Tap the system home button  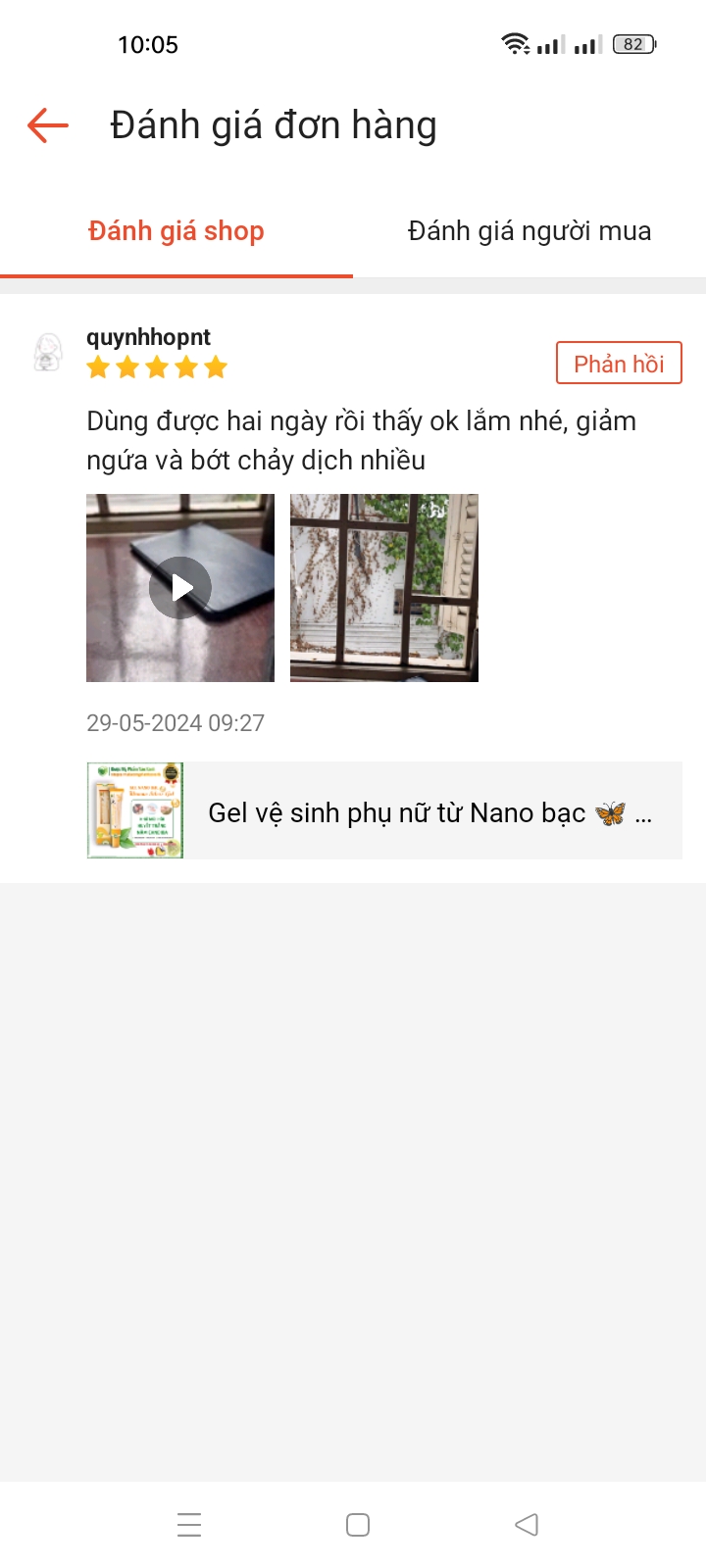[x=358, y=1525]
